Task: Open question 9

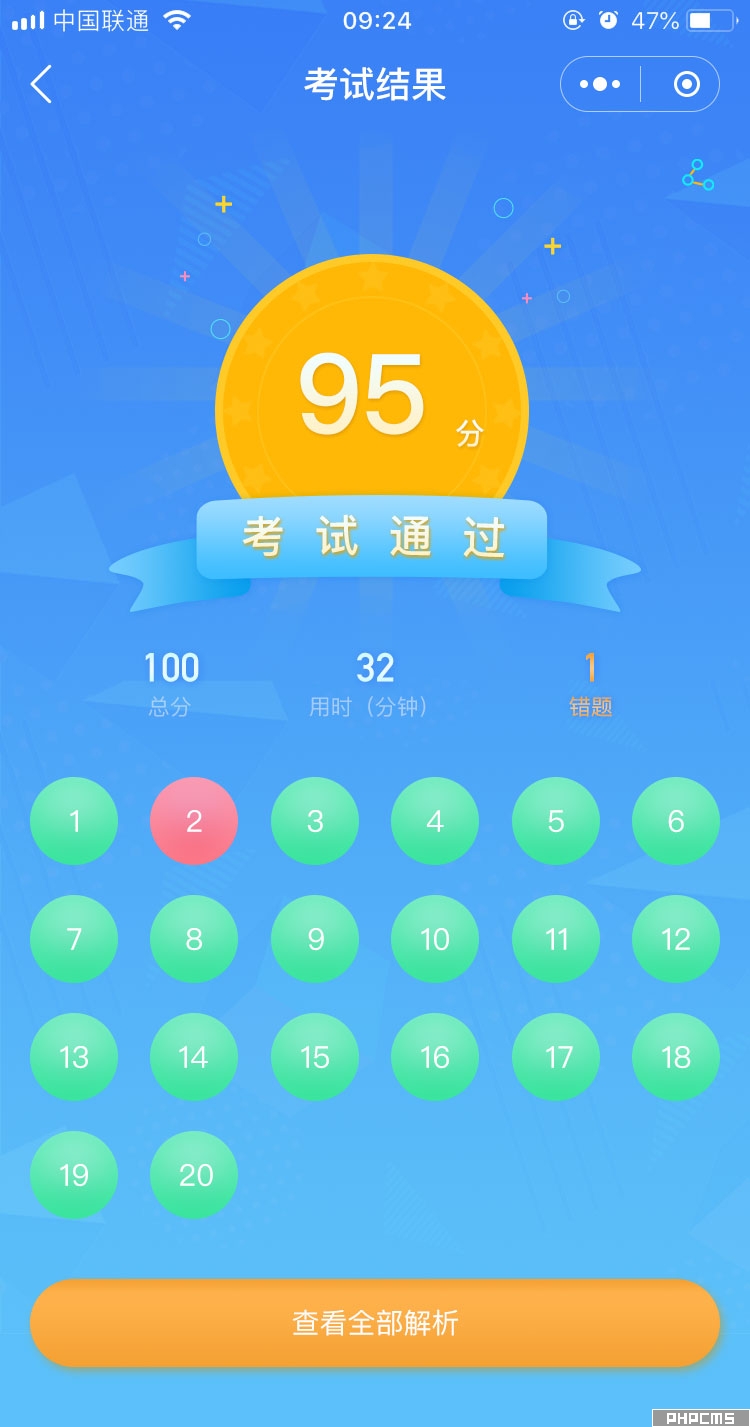Action: 315,939
